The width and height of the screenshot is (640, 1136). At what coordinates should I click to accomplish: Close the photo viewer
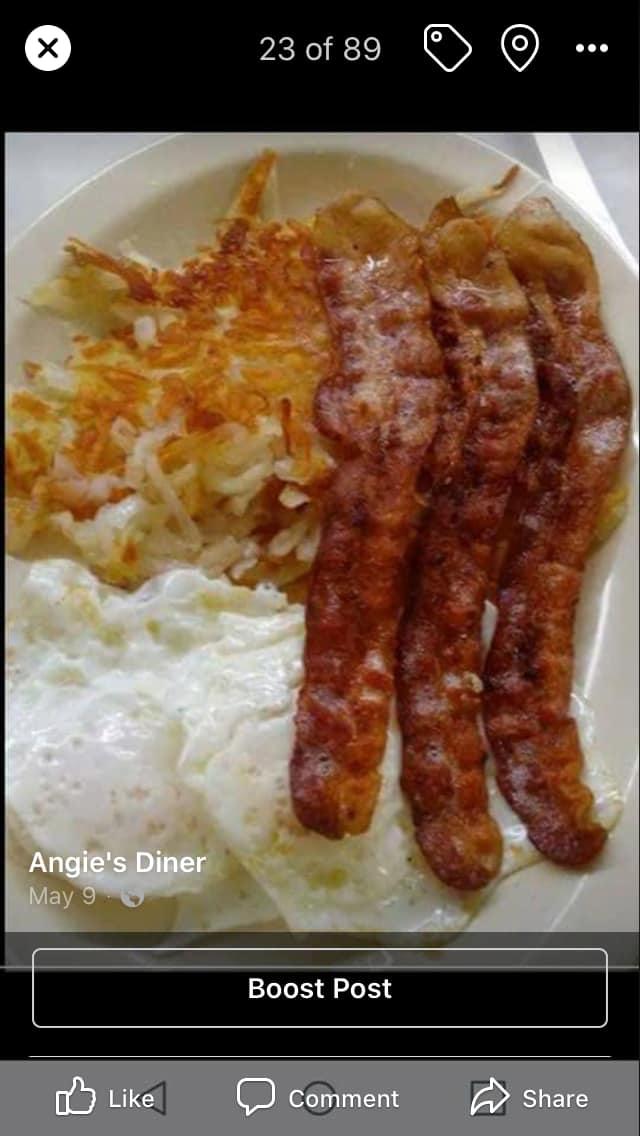48,48
